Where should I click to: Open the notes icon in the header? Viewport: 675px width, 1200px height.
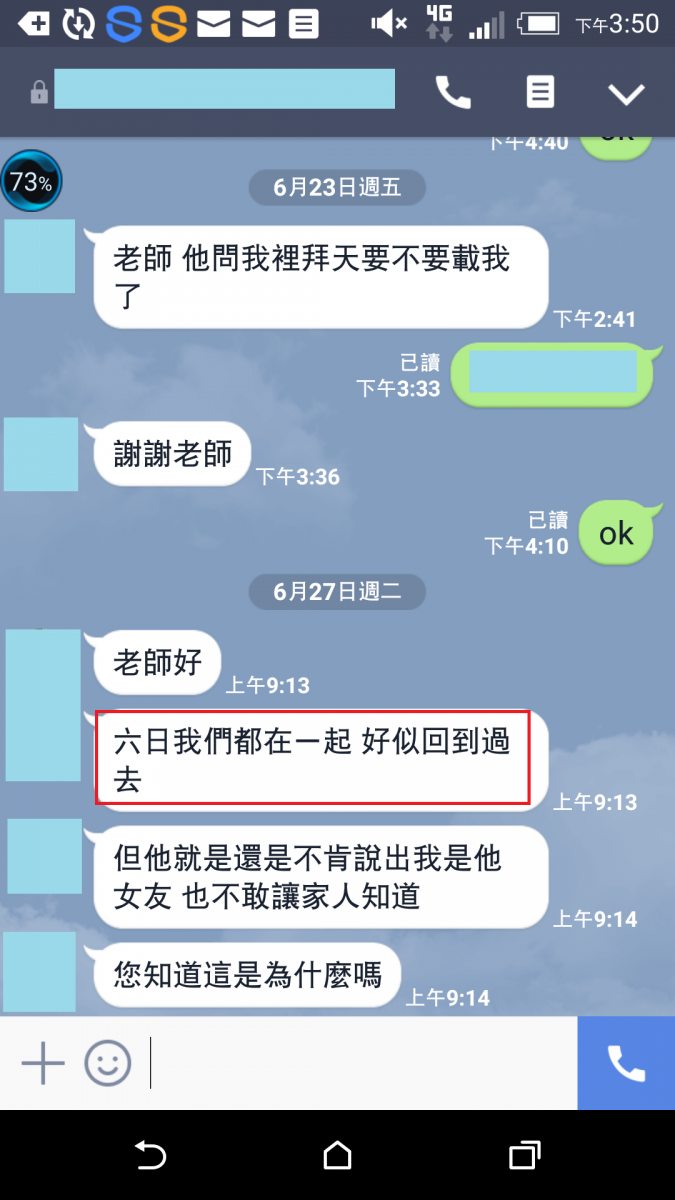[x=540, y=93]
